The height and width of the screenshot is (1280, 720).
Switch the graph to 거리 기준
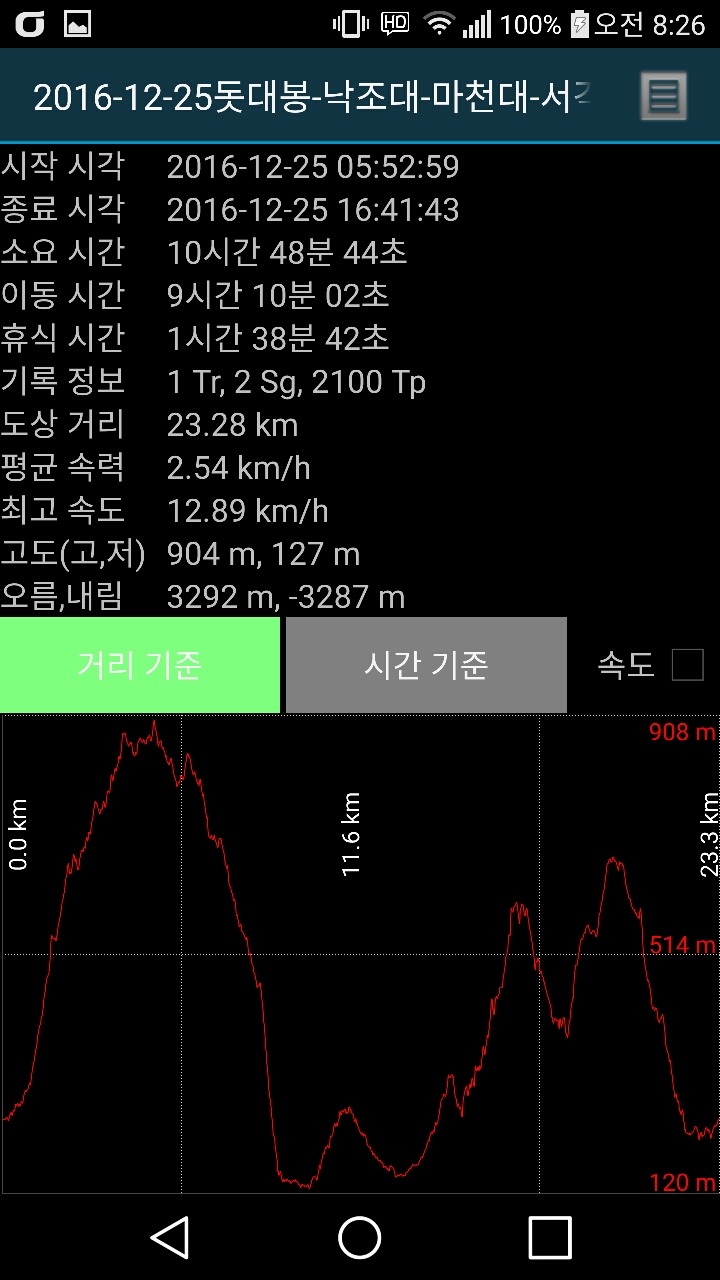pos(140,665)
